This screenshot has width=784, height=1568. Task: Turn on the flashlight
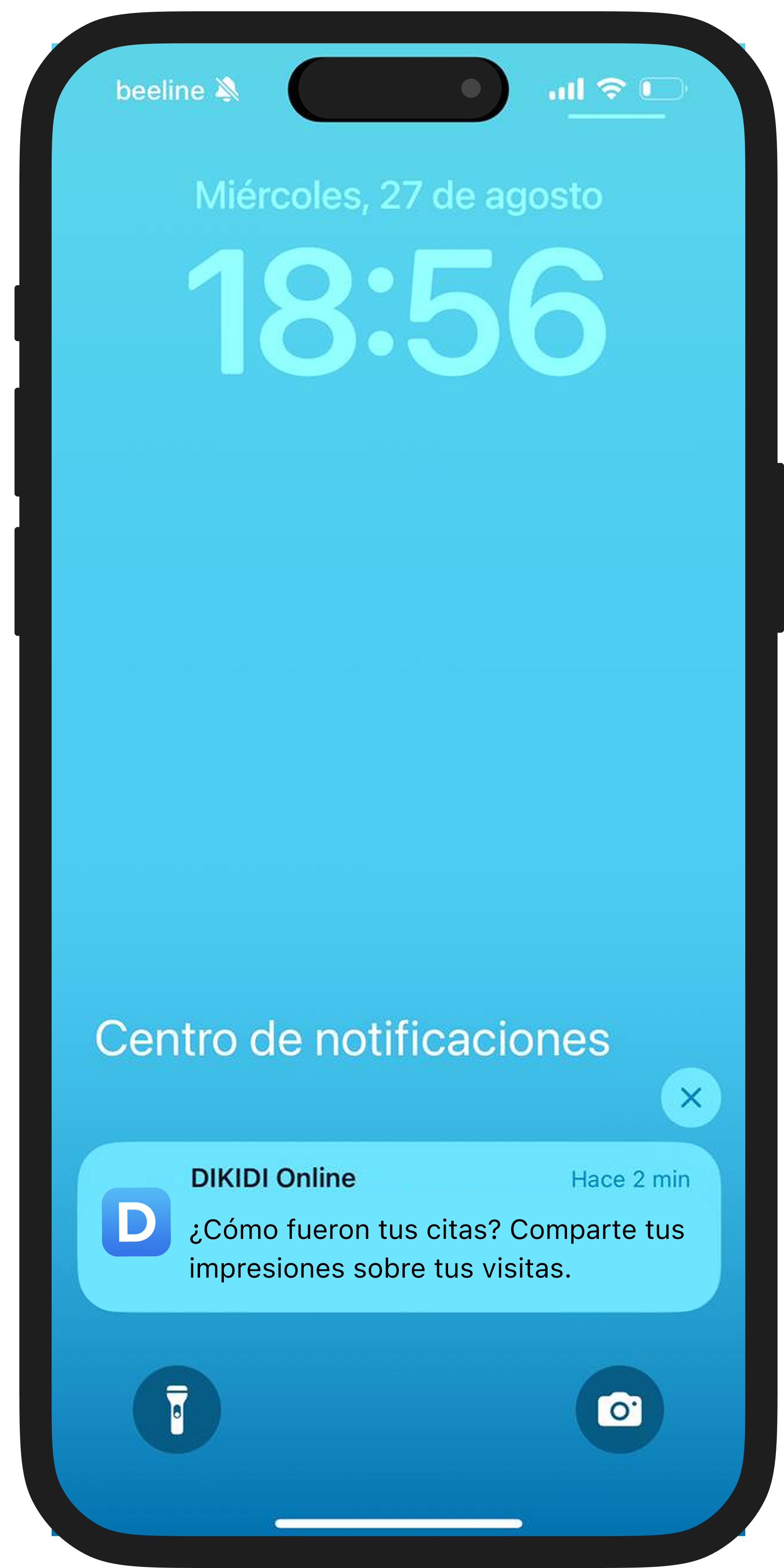pos(177,1409)
